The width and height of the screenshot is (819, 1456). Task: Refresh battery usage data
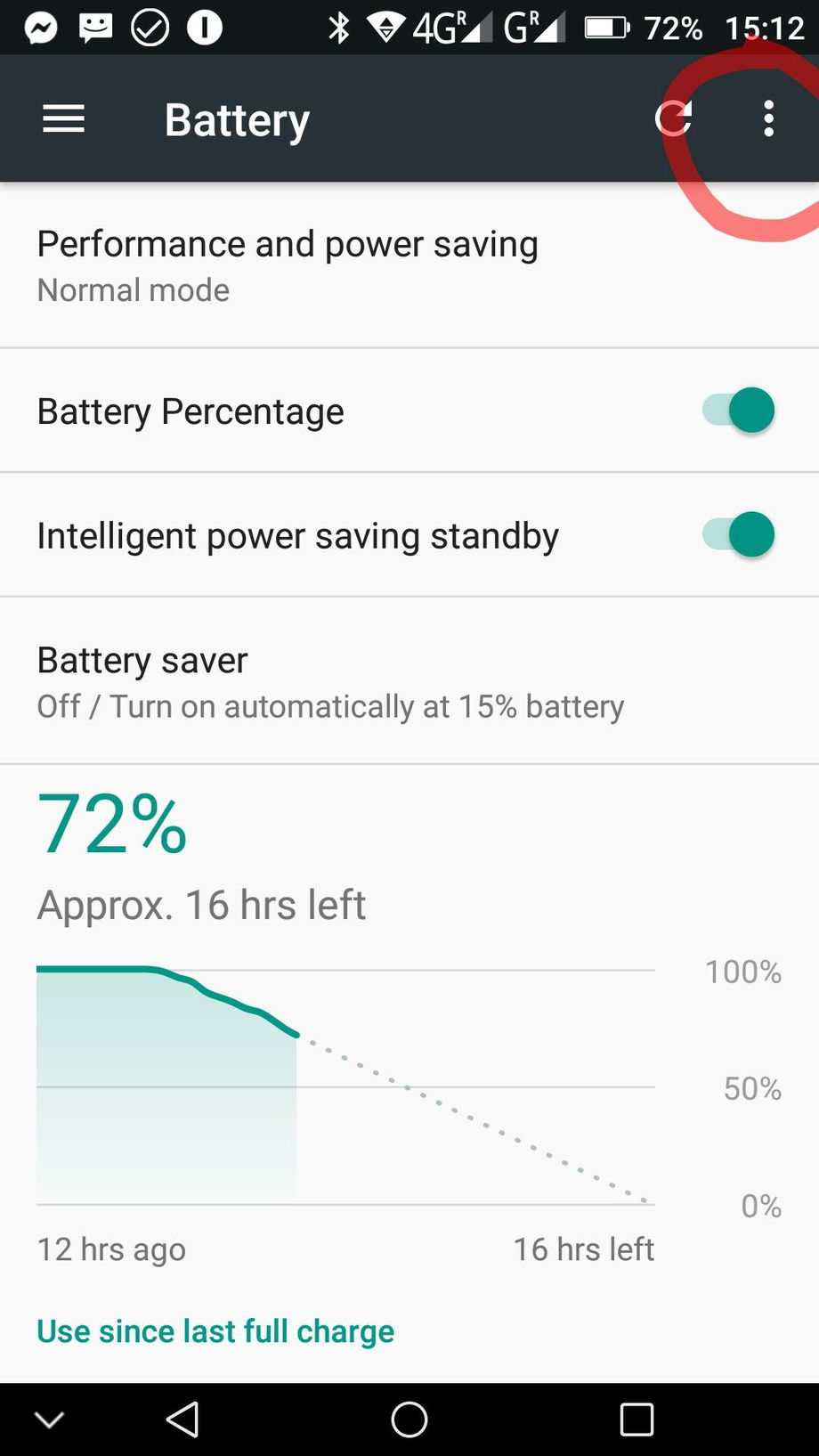673,118
